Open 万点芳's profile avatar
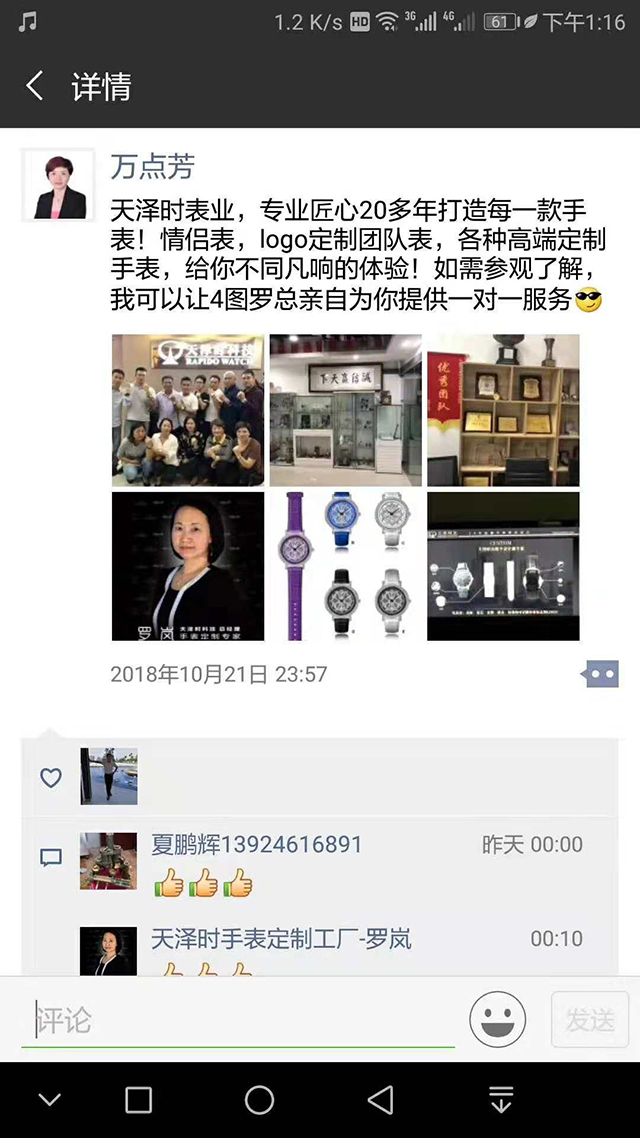The height and width of the screenshot is (1138, 640). [x=58, y=185]
